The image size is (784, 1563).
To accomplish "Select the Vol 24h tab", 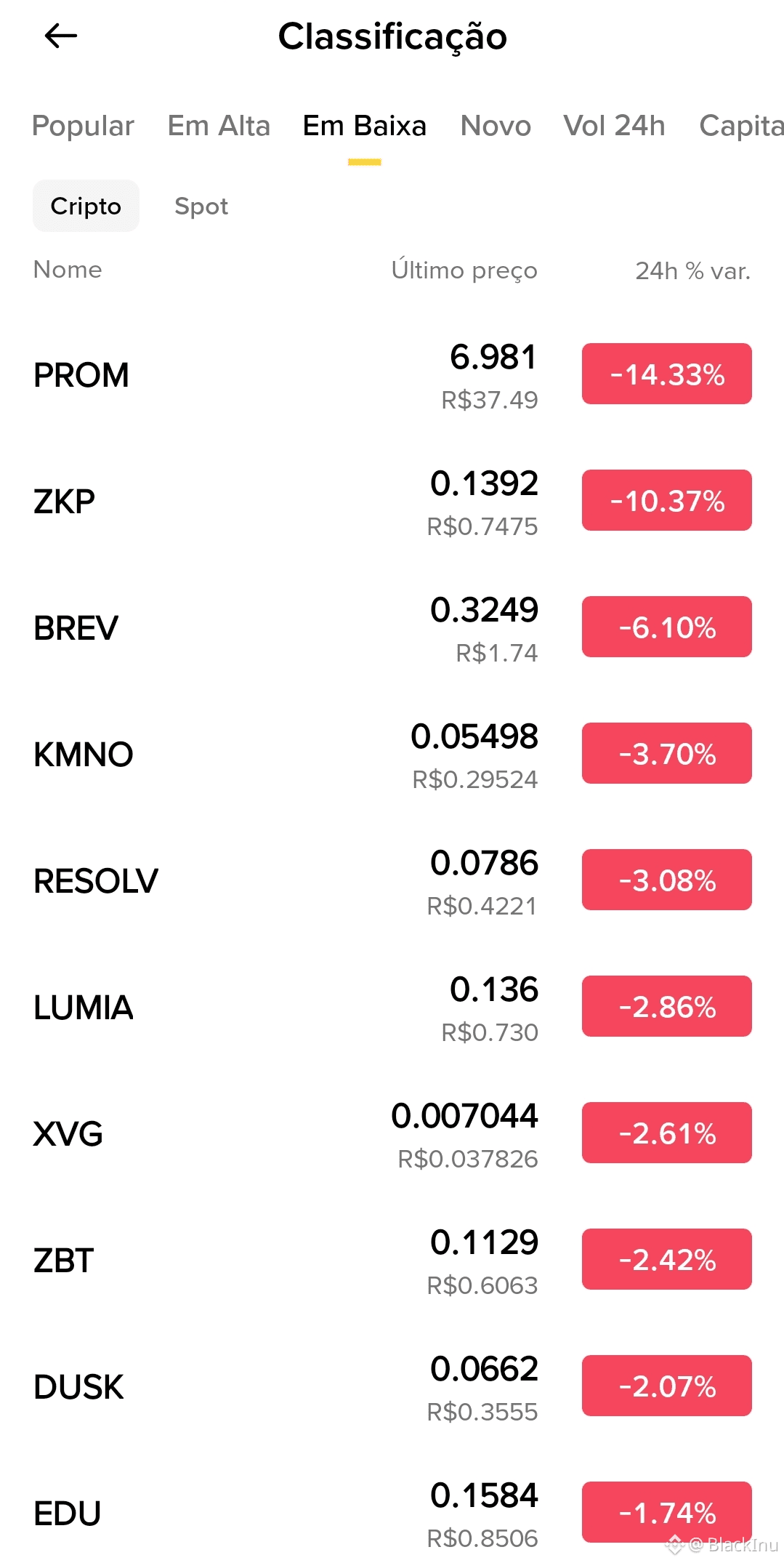I will [x=614, y=126].
